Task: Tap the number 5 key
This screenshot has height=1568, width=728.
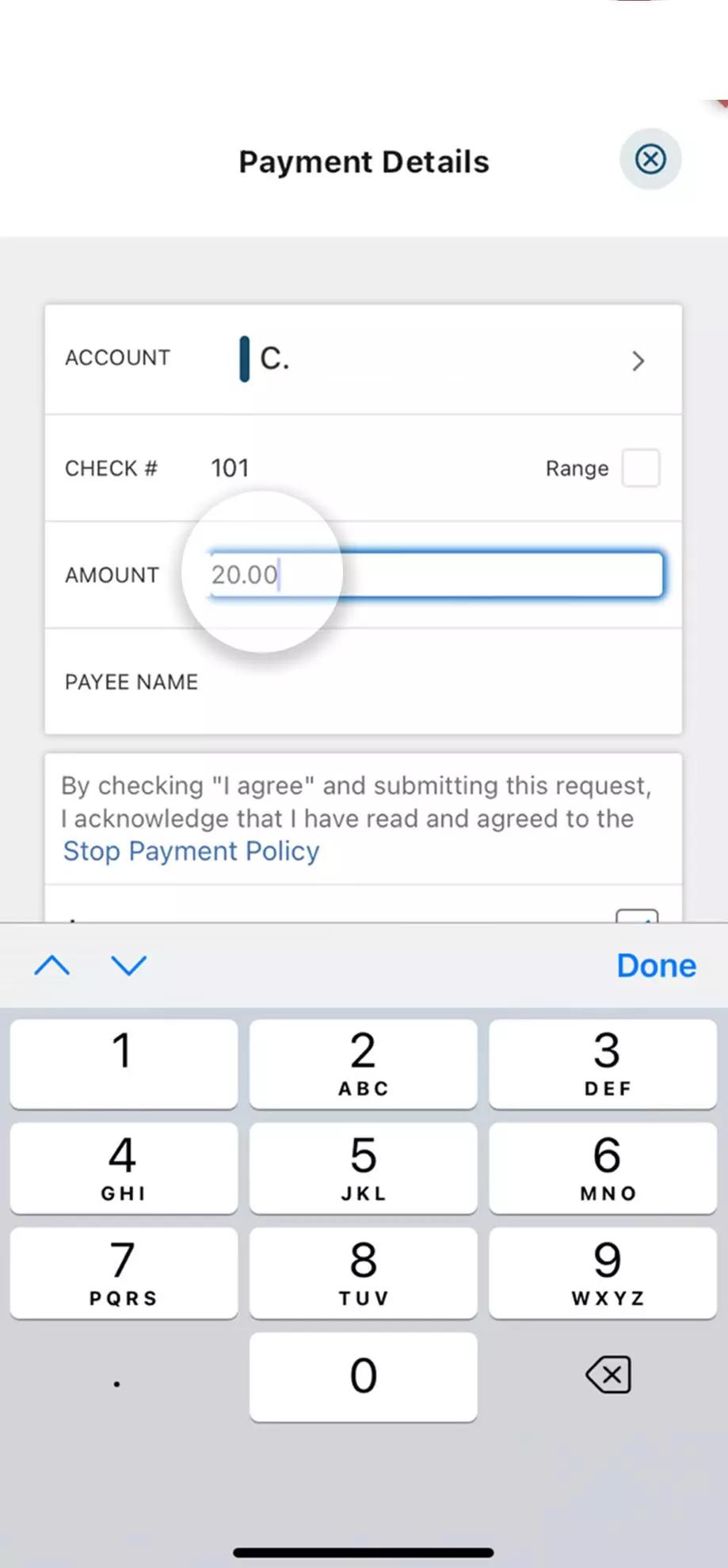Action: point(362,1168)
